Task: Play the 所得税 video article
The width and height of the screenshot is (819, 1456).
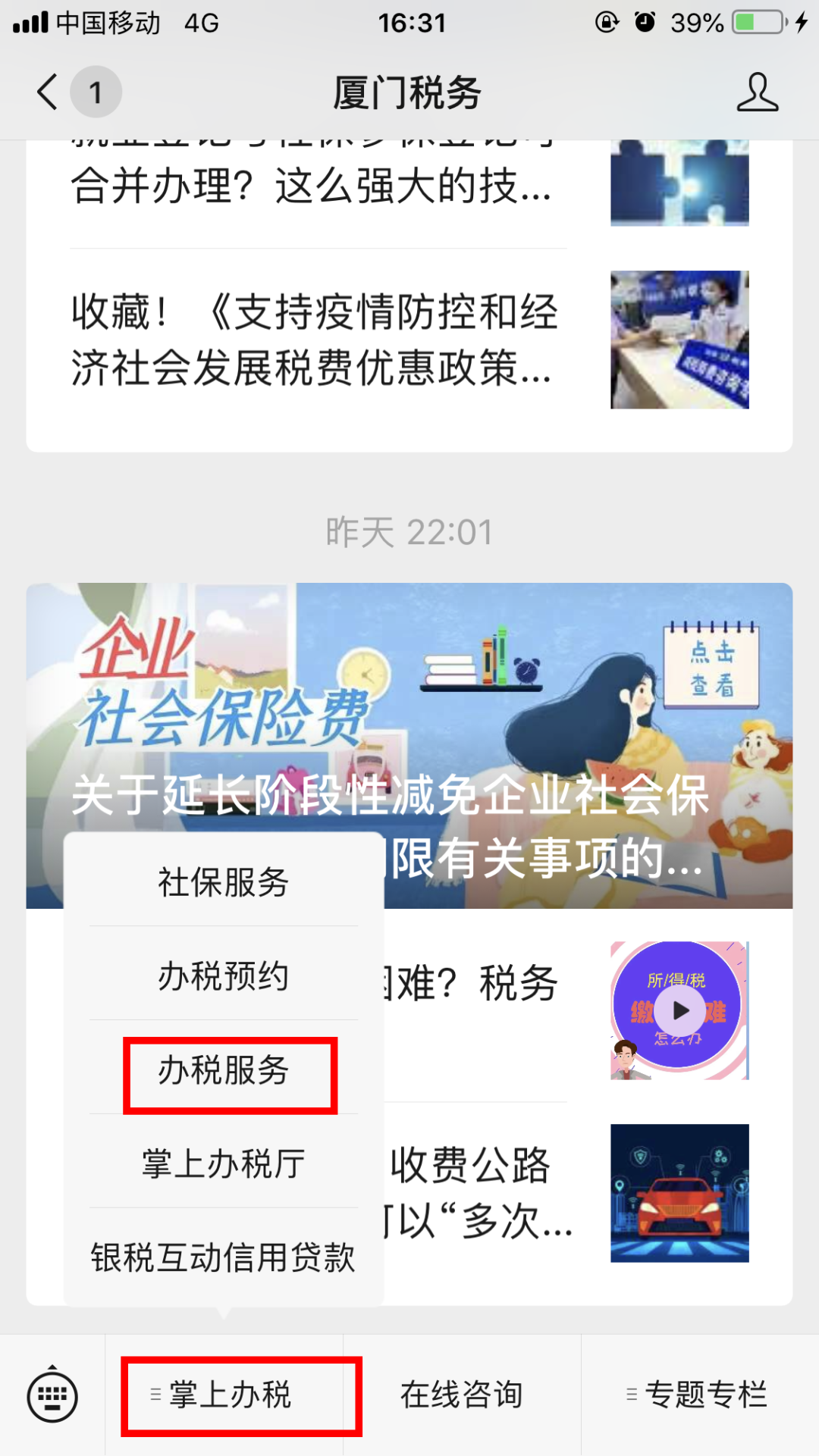Action: point(679,1010)
